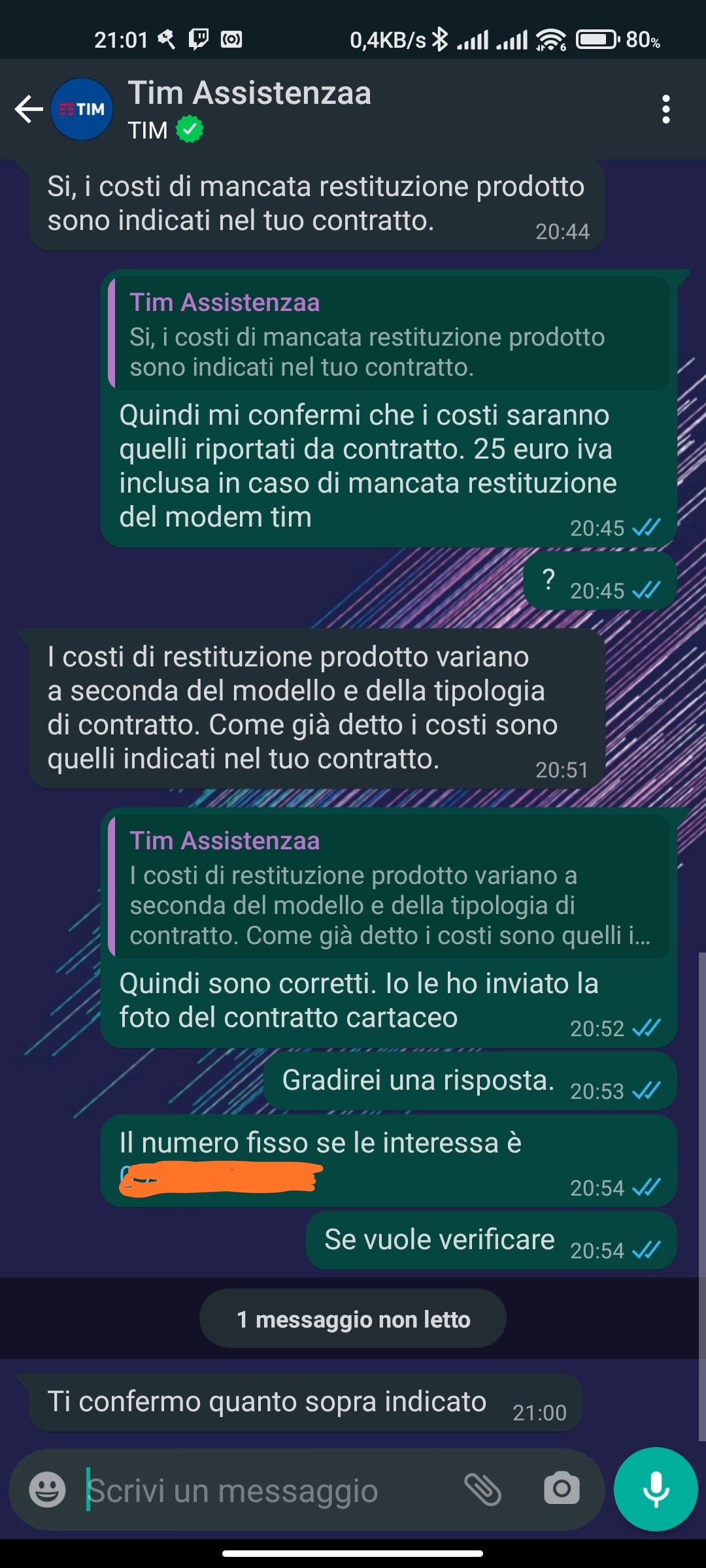The image size is (706, 1568).
Task: Tap the voice message microphone button
Action: point(656,1489)
